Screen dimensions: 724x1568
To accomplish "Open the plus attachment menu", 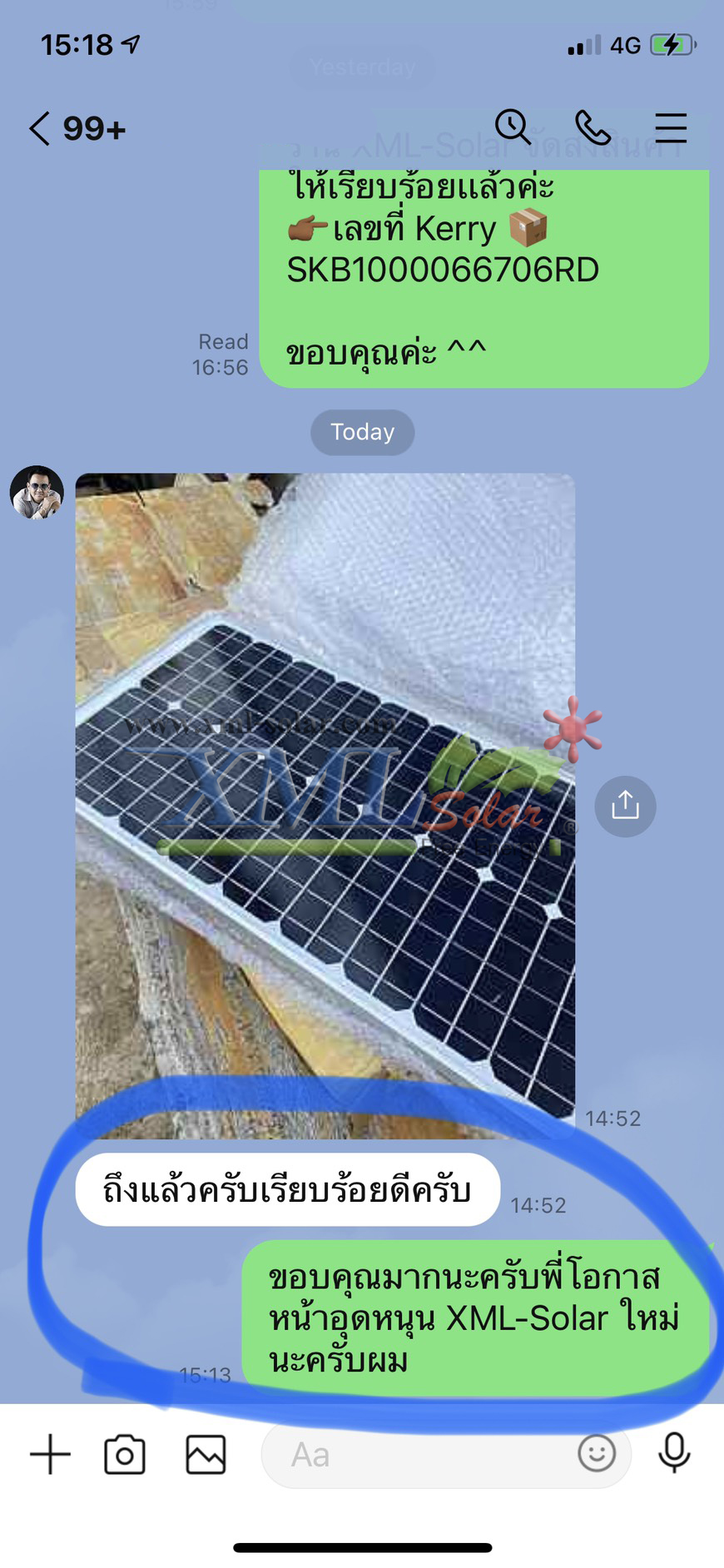I will point(50,1454).
